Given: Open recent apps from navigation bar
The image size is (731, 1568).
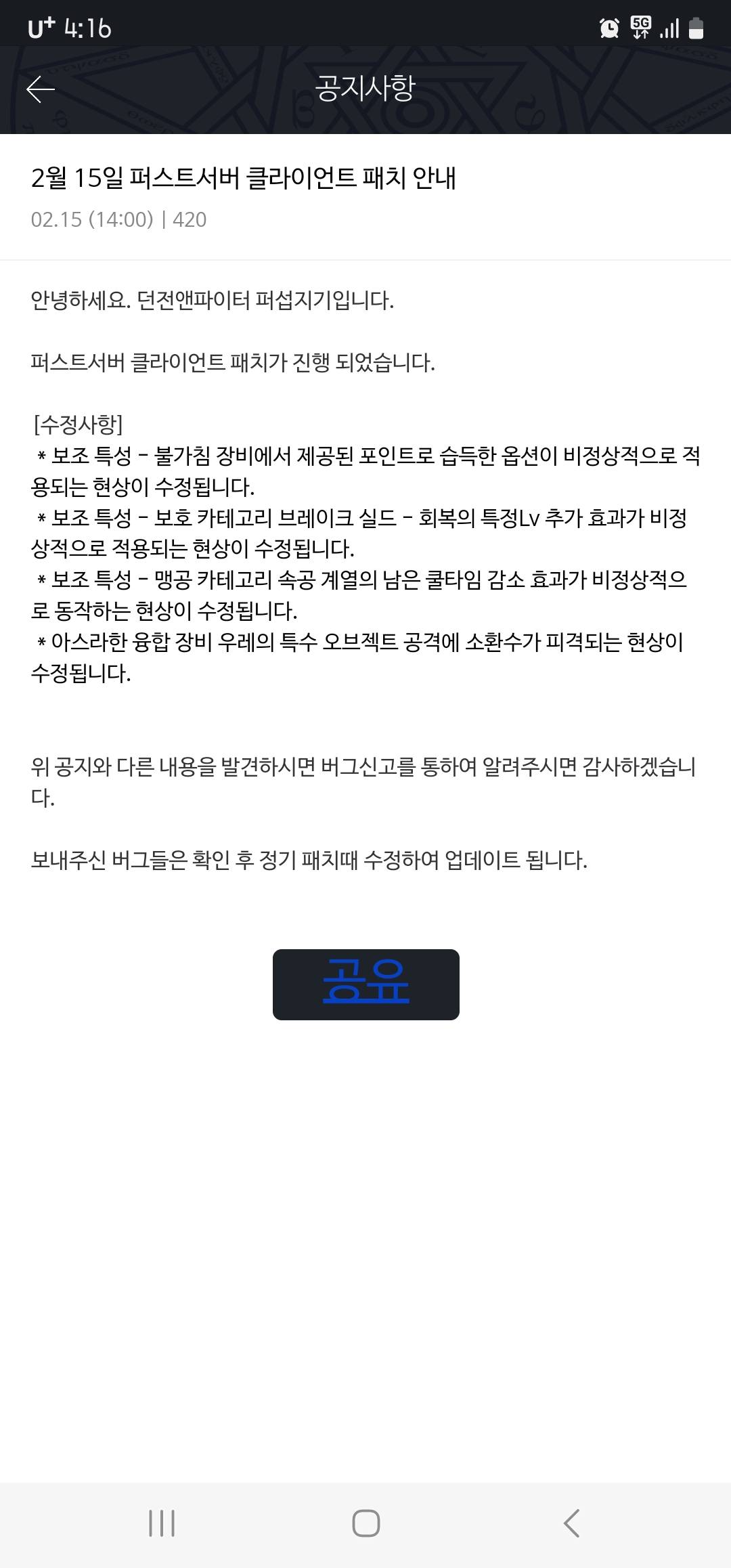Looking at the screenshot, I should [161, 1523].
